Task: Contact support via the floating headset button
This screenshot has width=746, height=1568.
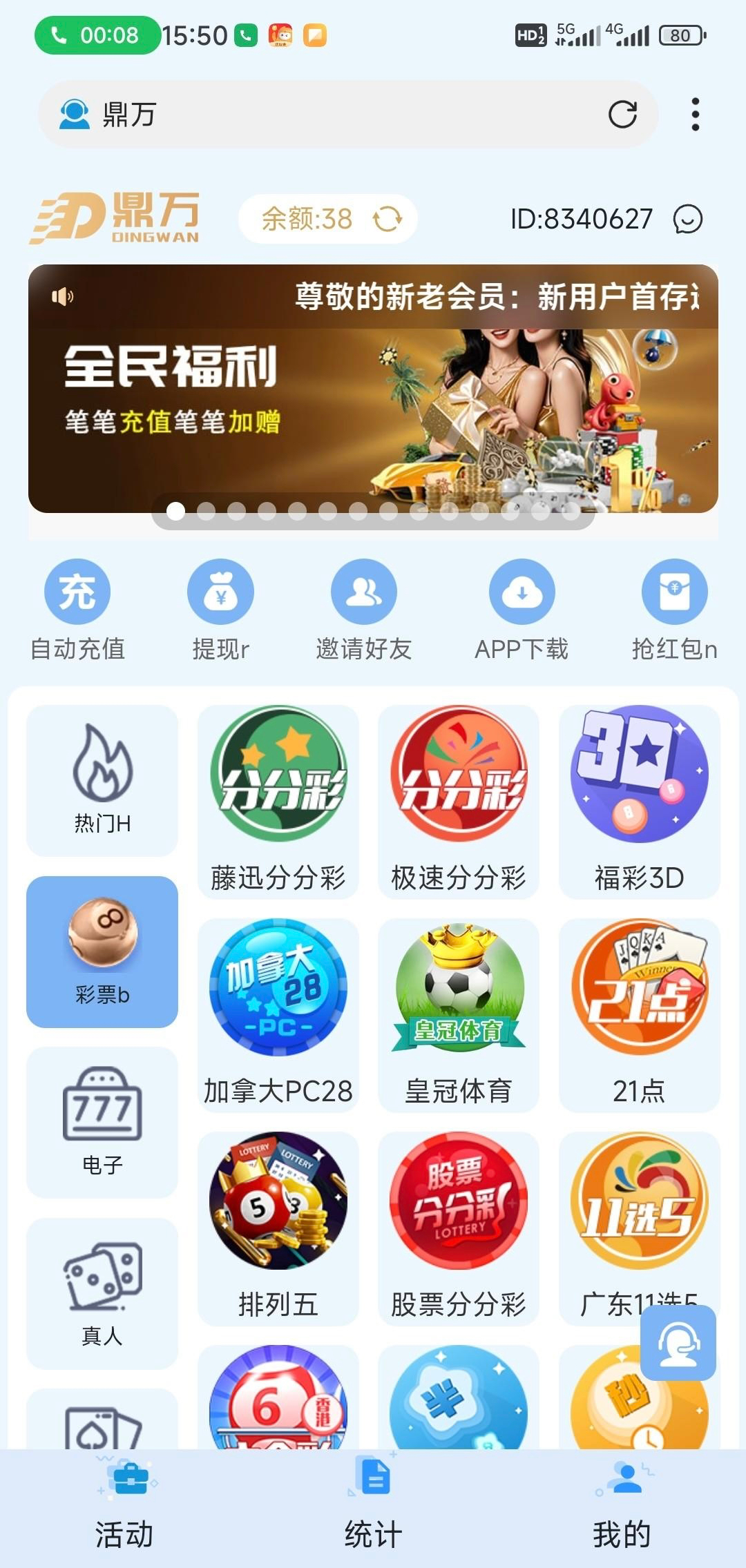Action: click(678, 1343)
